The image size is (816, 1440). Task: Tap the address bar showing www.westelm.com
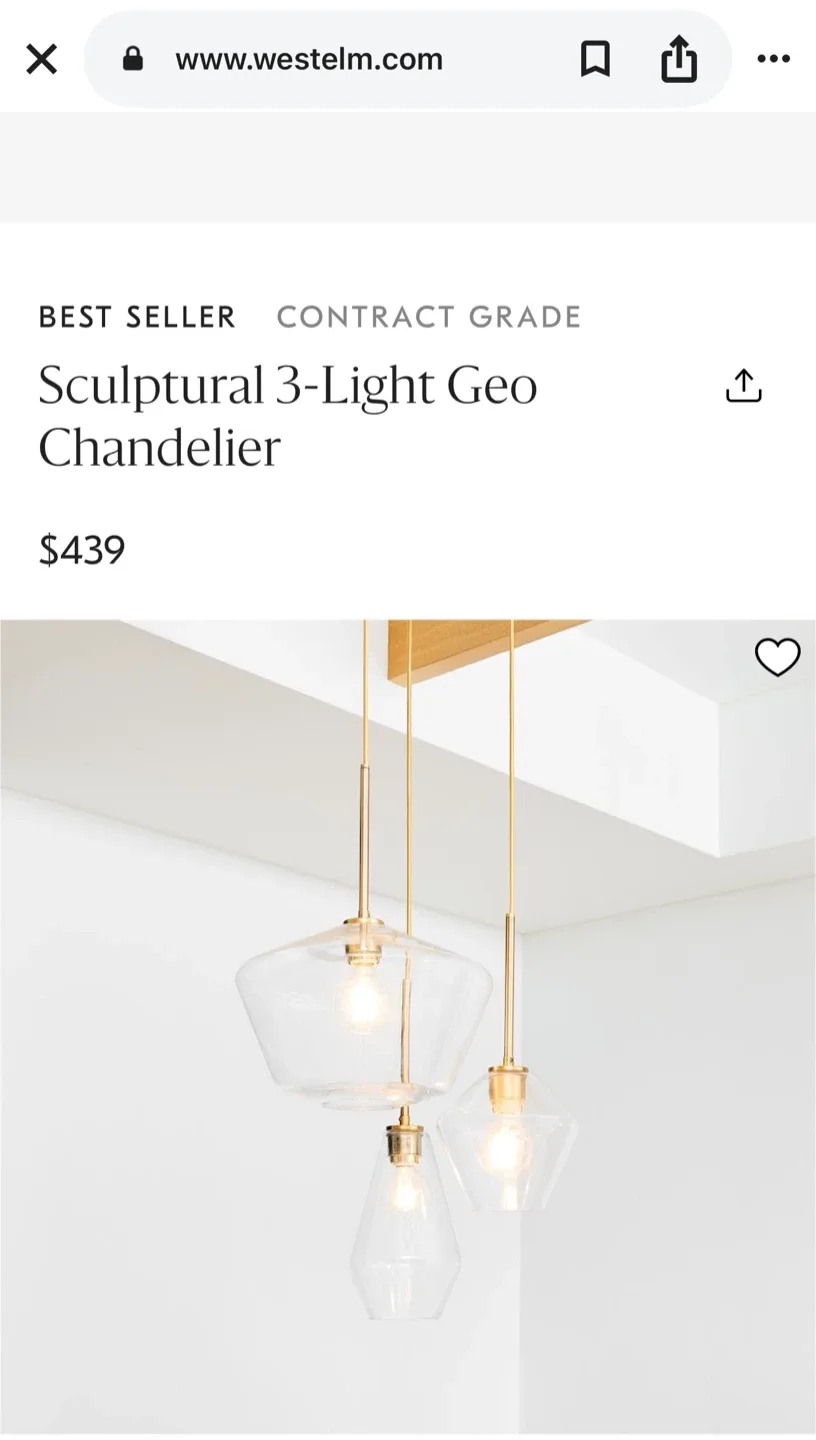(310, 58)
